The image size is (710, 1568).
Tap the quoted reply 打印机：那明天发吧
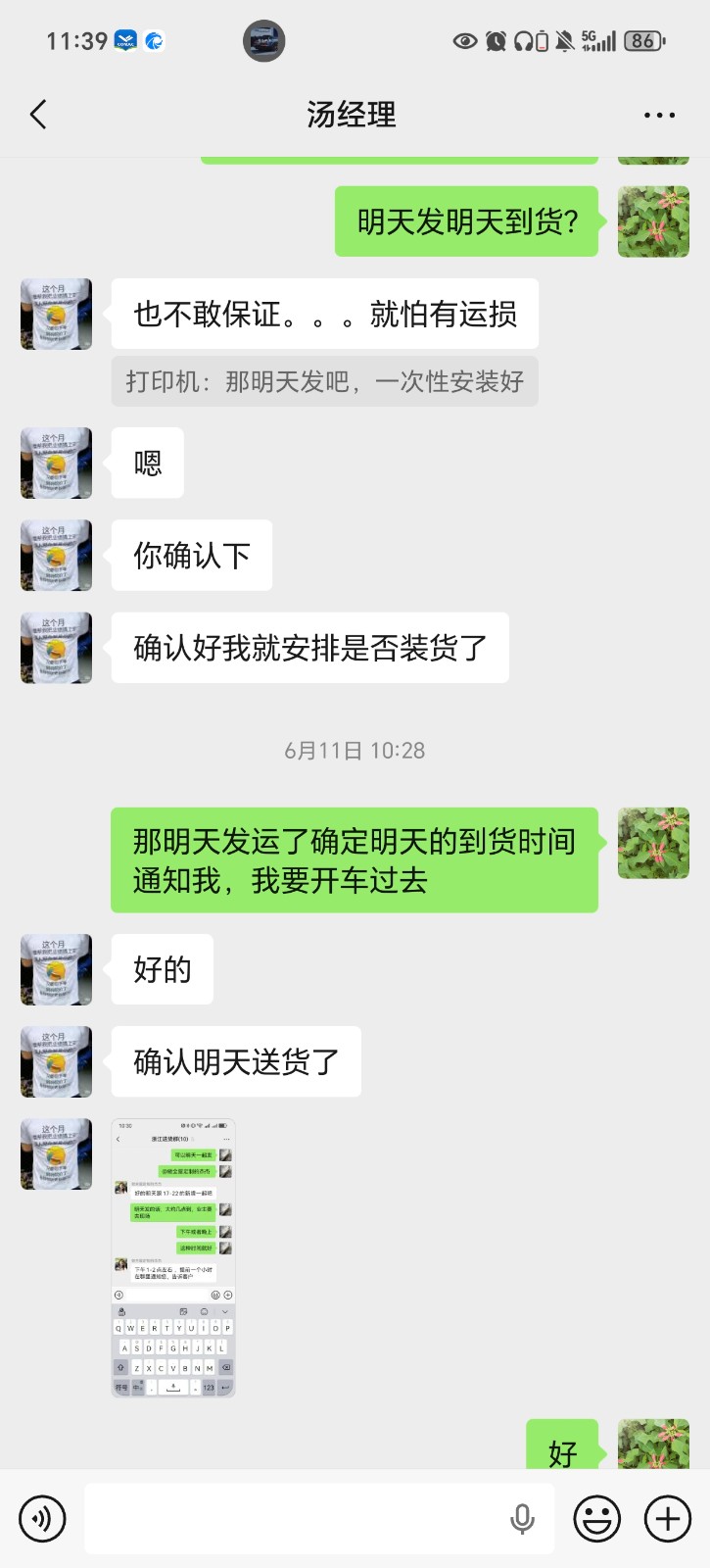pyautogui.click(x=324, y=381)
